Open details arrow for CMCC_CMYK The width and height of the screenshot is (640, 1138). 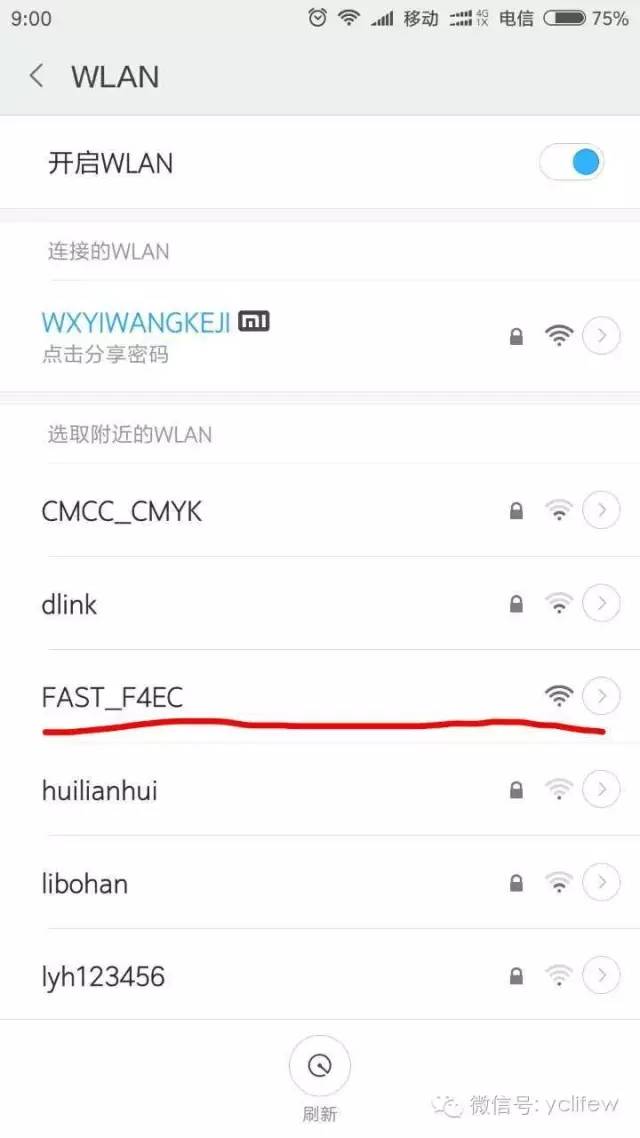click(x=601, y=511)
